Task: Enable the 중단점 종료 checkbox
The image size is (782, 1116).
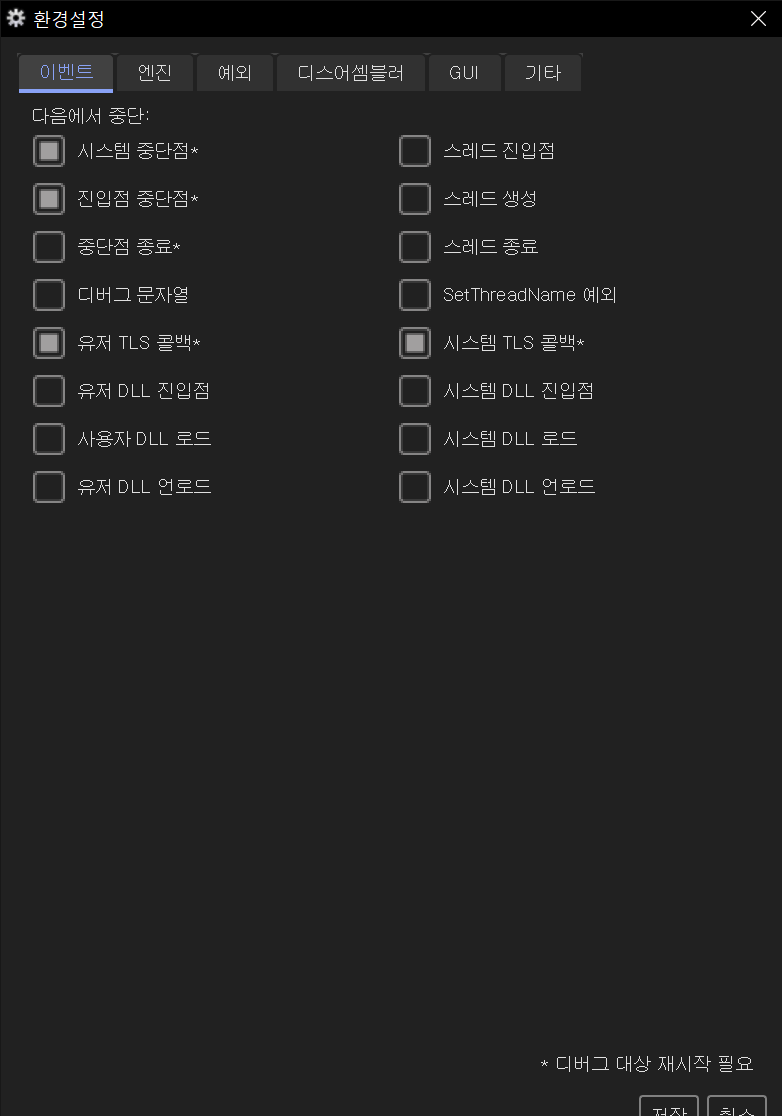Action: pos(49,246)
